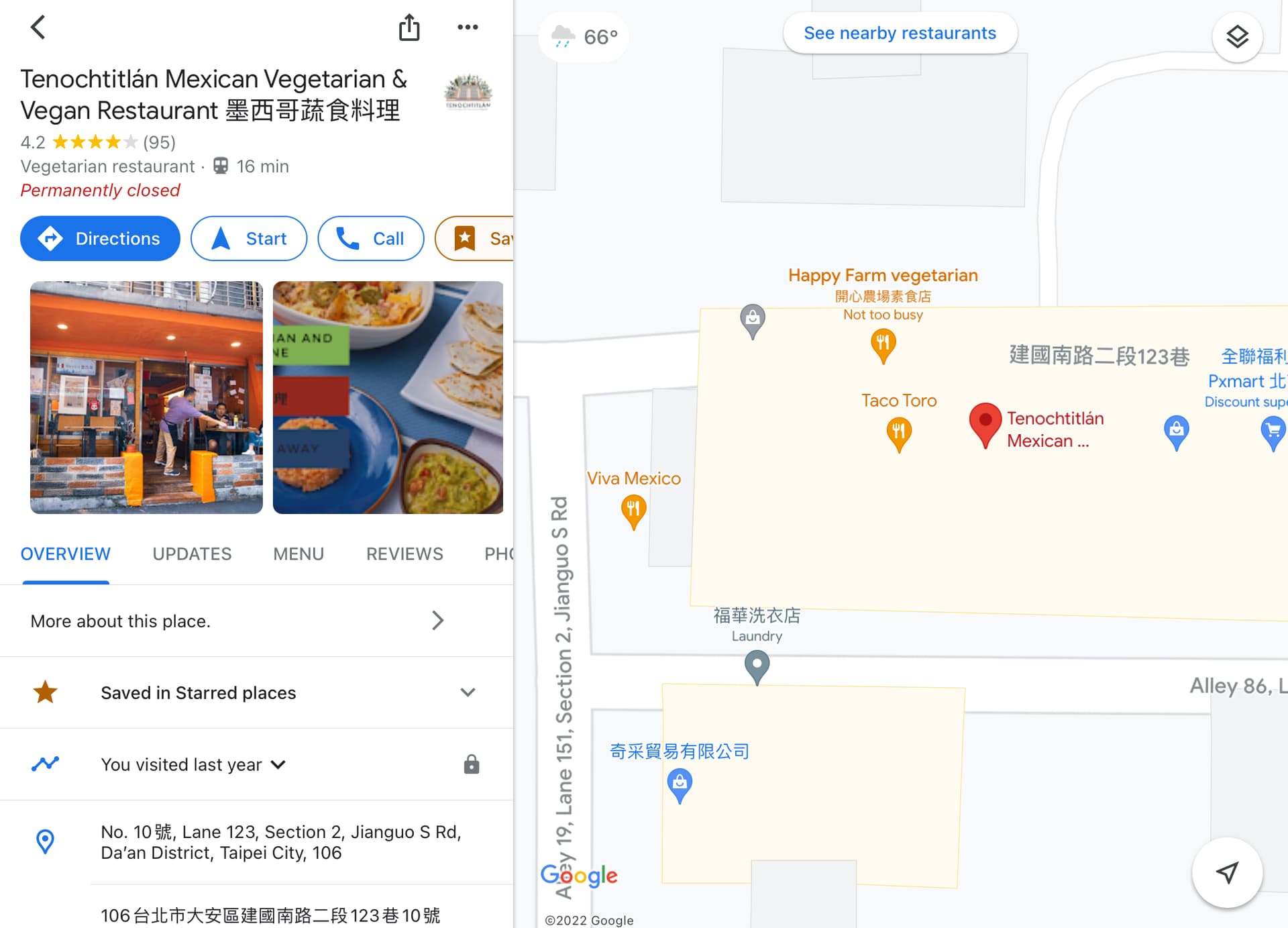Select the Taco Toro map pin

tap(899, 433)
